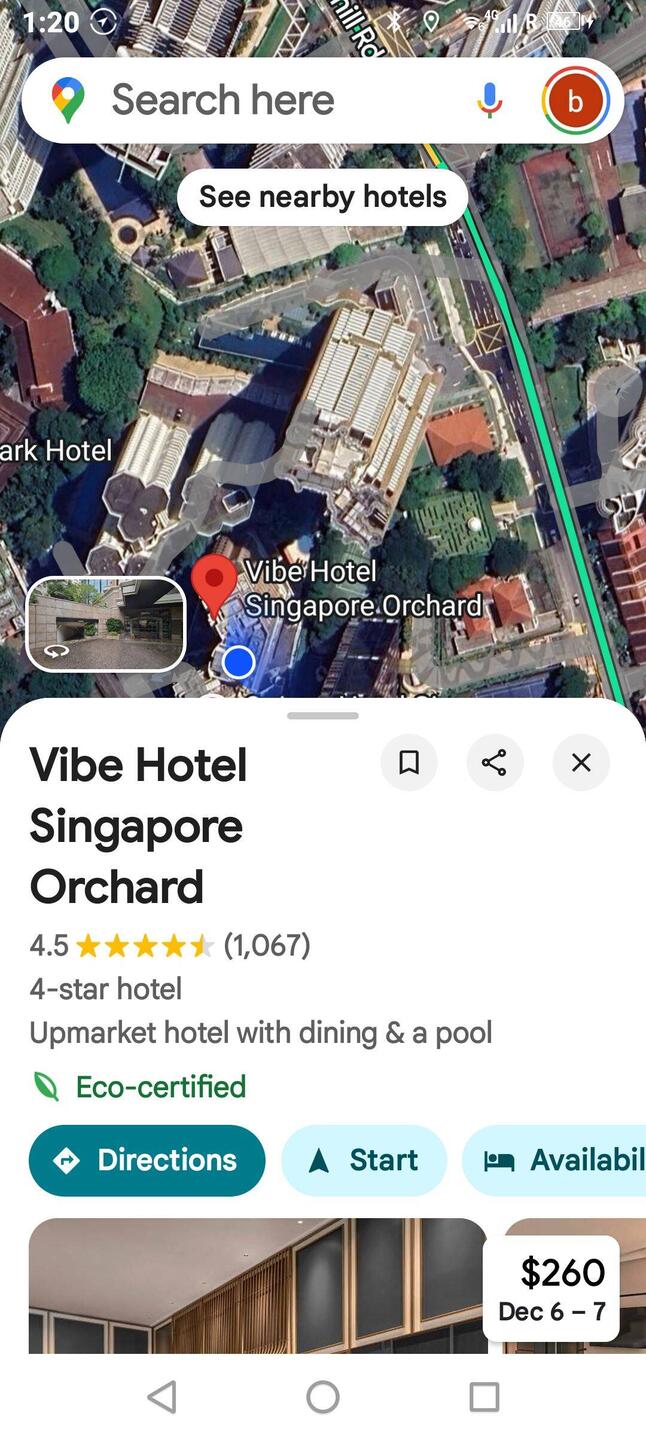Start navigation to the hotel
The height and width of the screenshot is (1440, 646).
(x=364, y=1160)
